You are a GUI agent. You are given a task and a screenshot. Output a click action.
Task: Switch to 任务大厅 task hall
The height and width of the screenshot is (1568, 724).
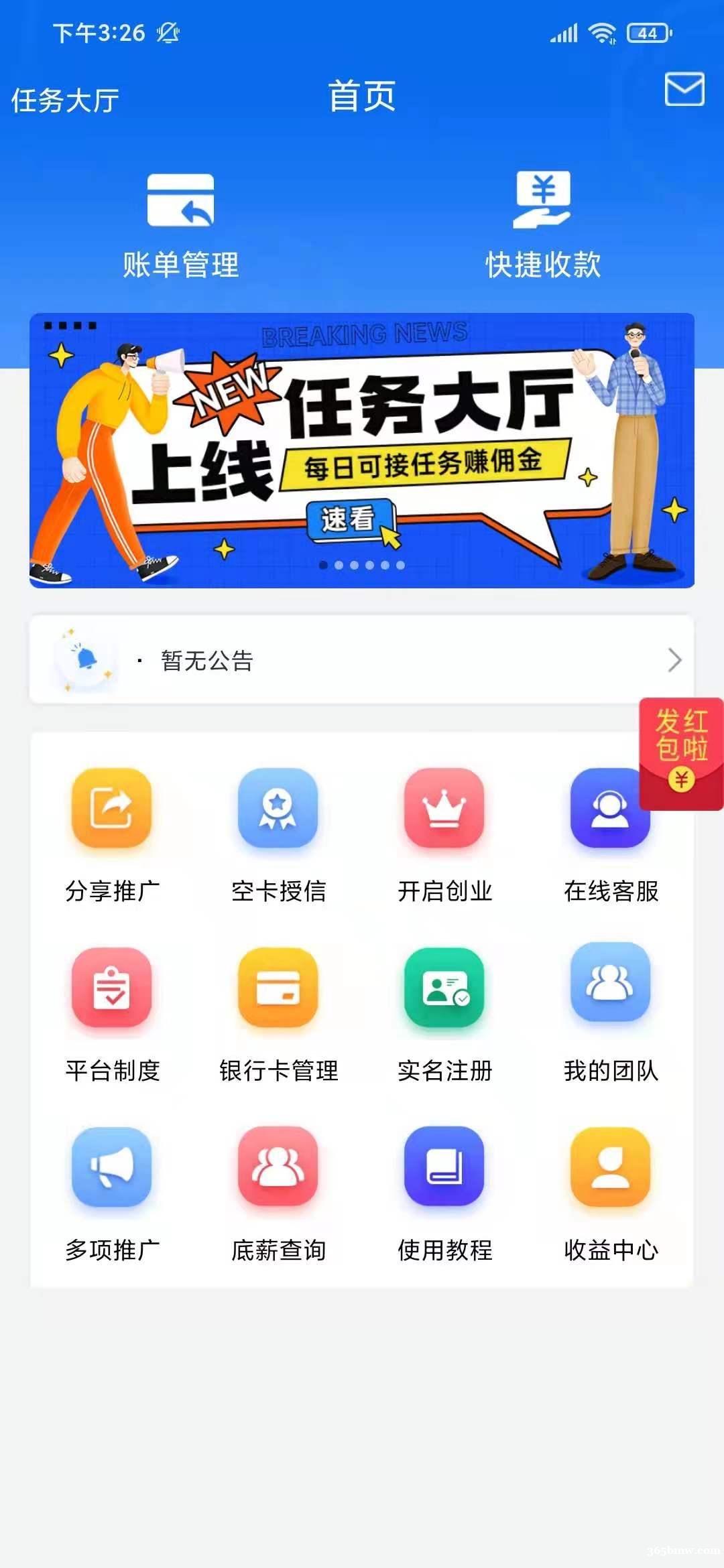[63, 101]
